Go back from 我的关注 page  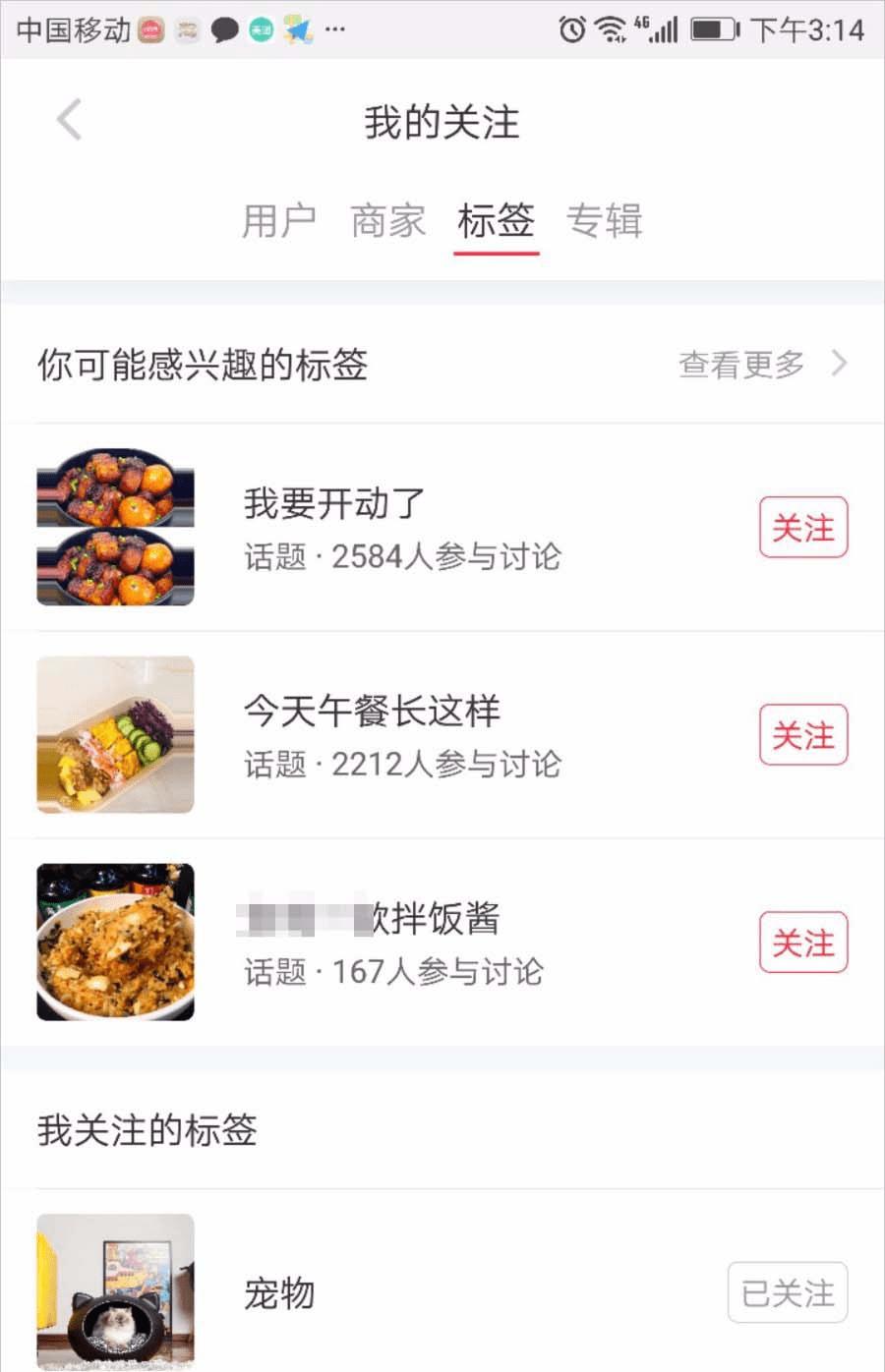(69, 121)
